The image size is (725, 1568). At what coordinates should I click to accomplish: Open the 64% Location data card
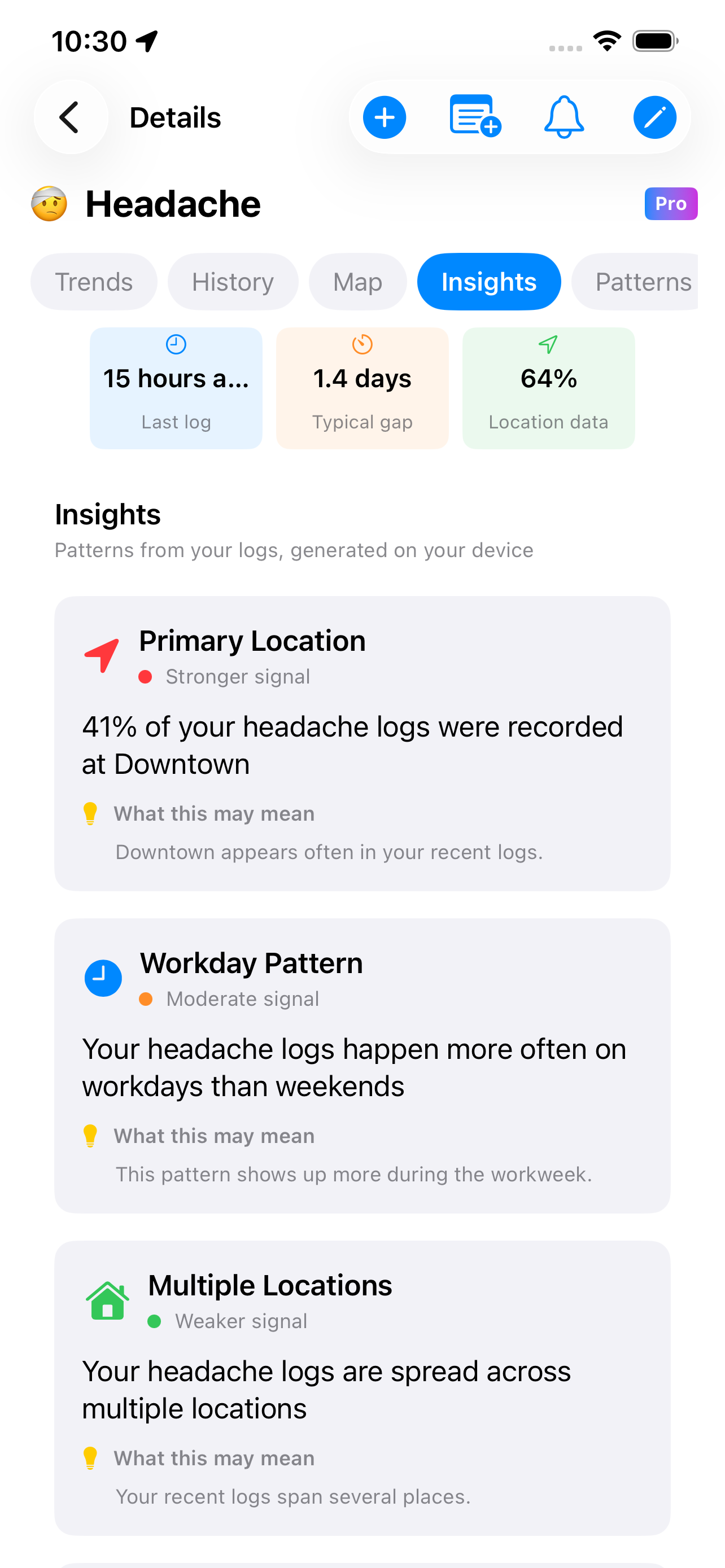(547, 388)
